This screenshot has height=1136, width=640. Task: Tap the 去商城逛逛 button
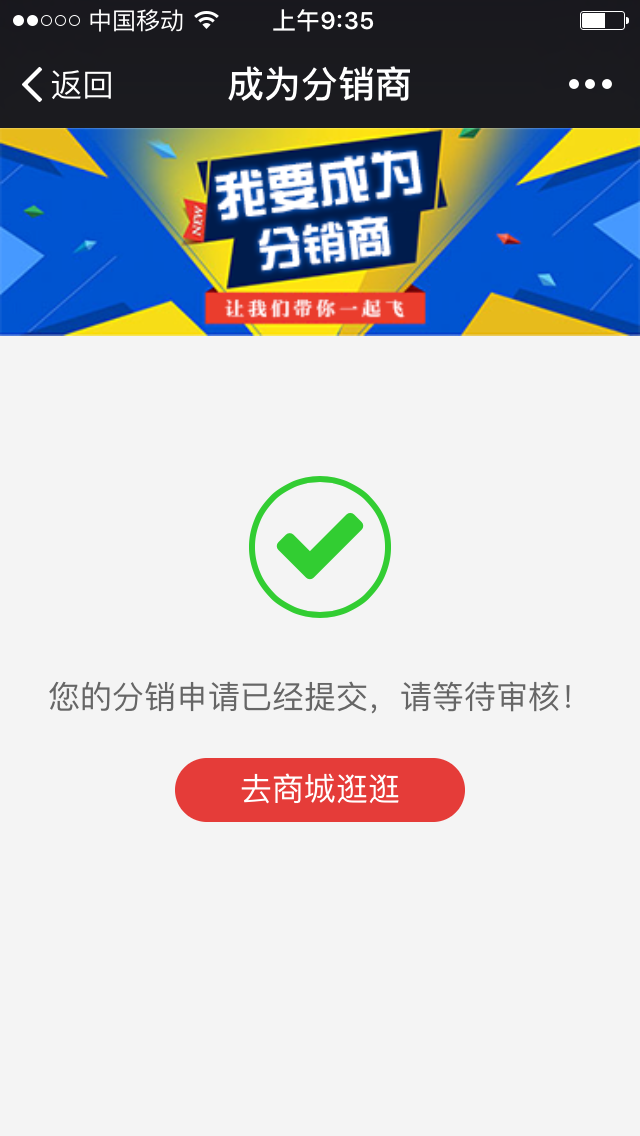click(320, 790)
